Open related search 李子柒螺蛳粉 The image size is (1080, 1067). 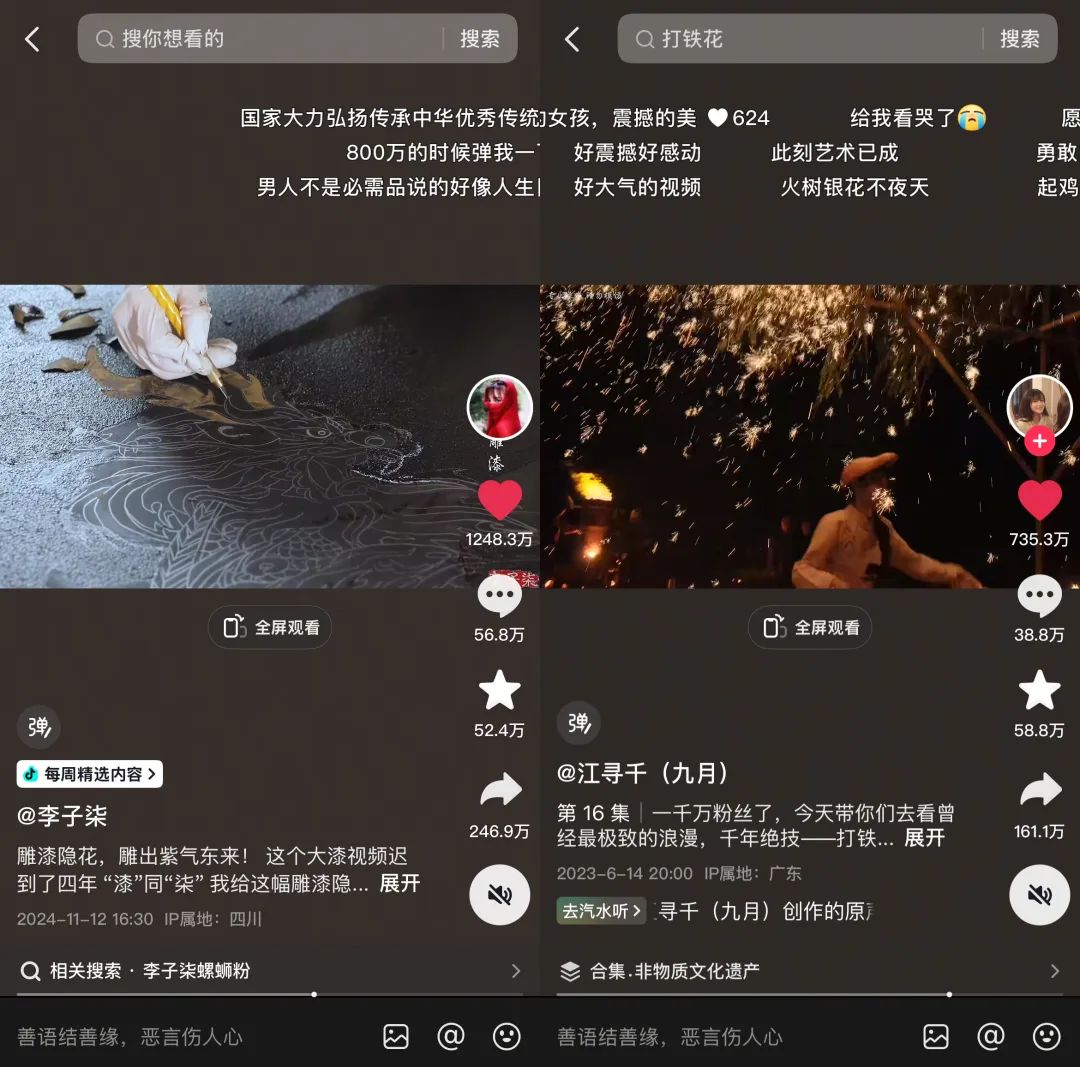coord(270,971)
